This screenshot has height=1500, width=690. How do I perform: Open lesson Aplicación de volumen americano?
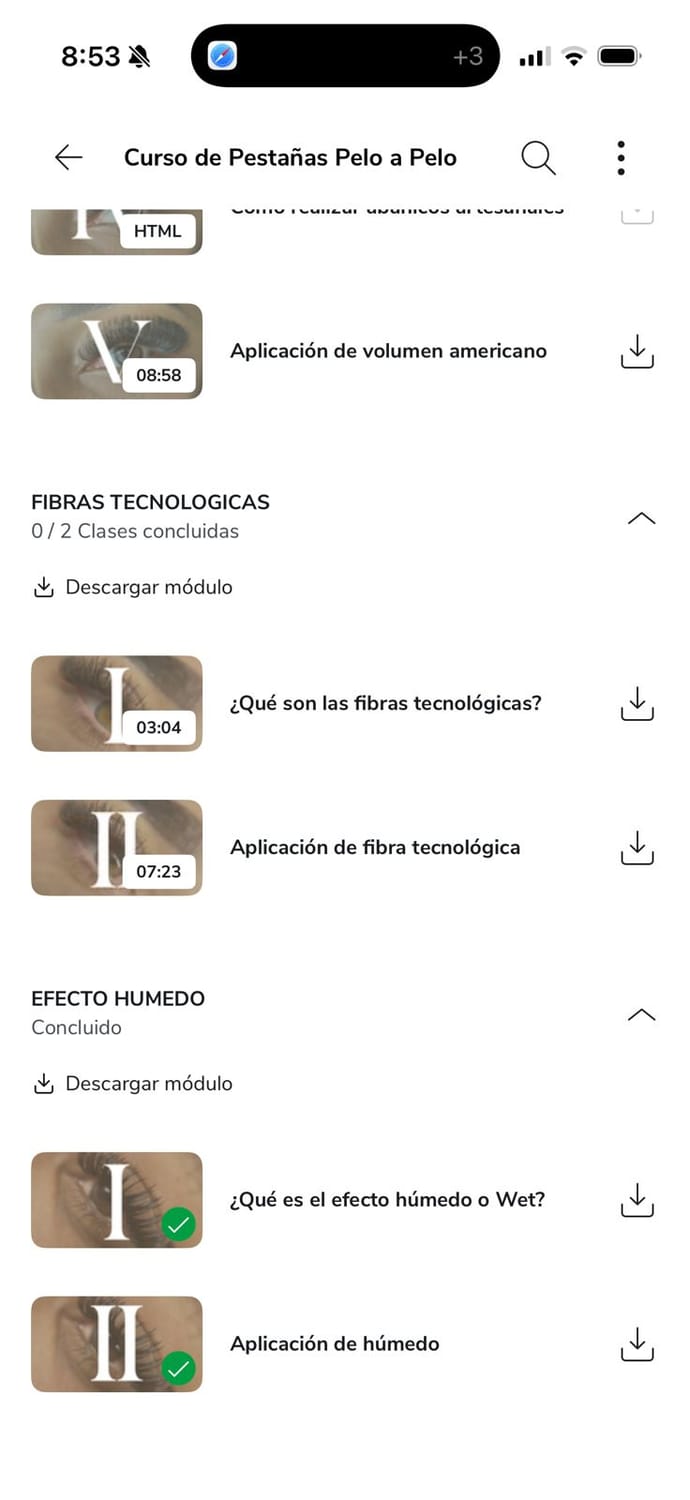pyautogui.click(x=388, y=351)
